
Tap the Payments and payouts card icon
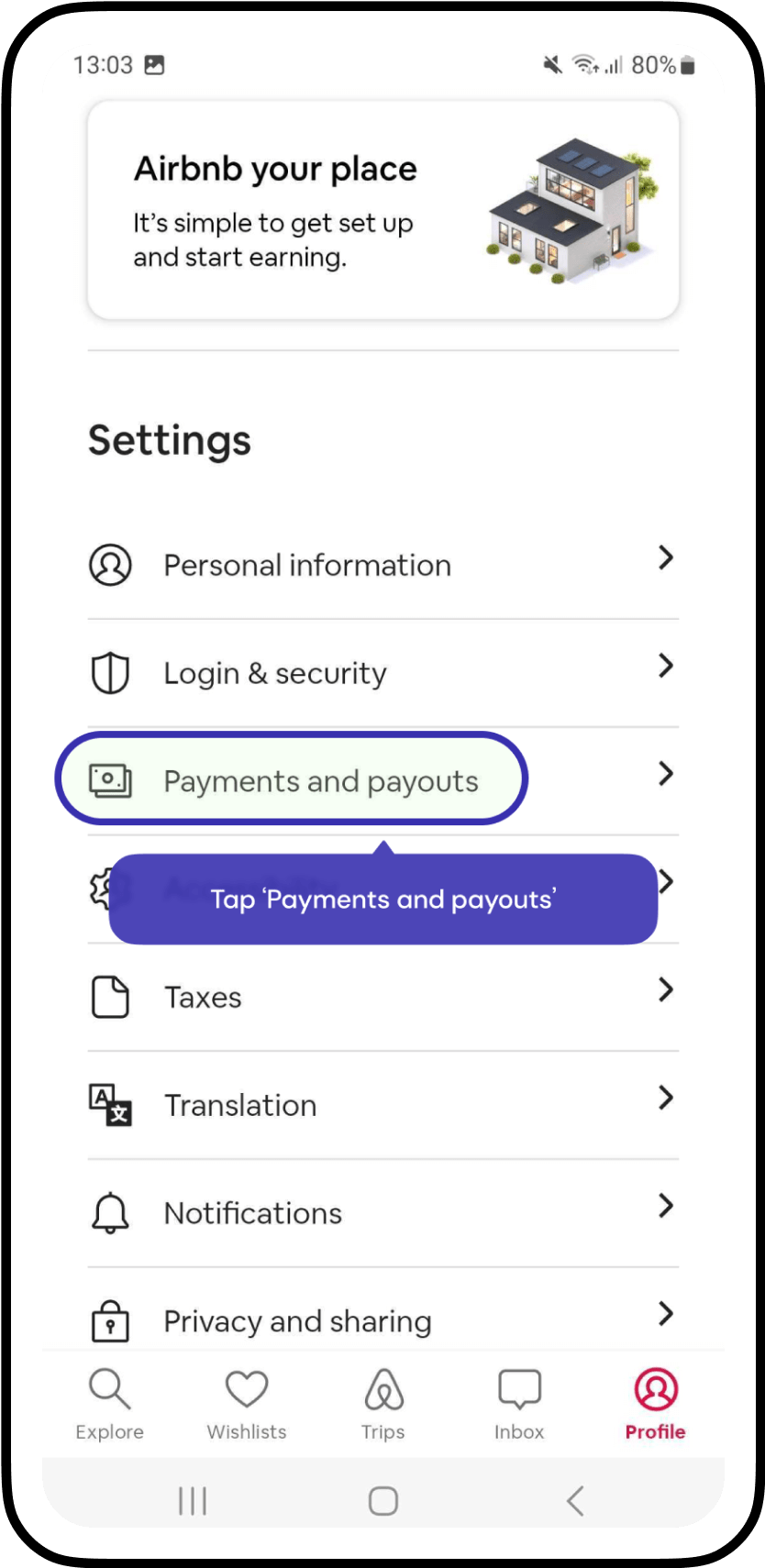[109, 779]
